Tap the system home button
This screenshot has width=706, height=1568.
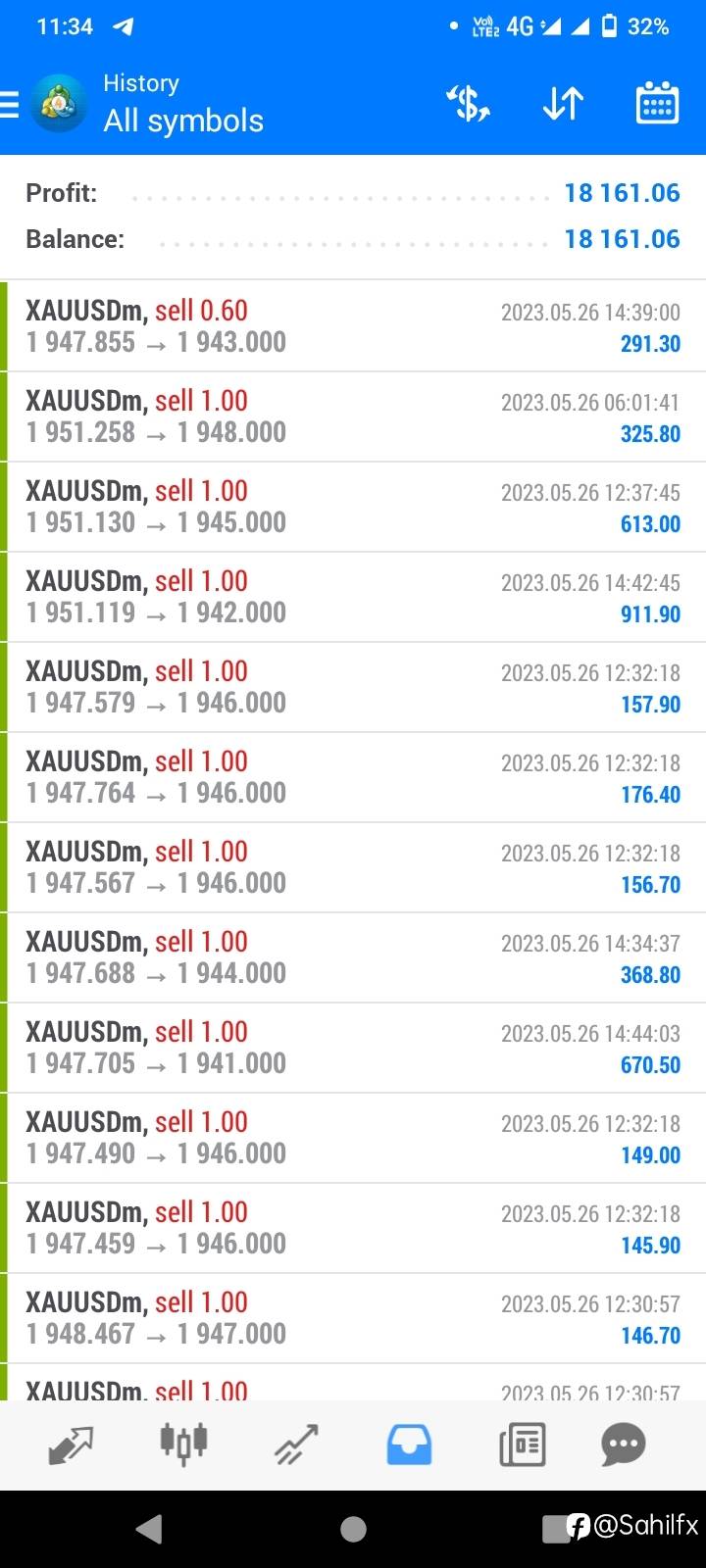point(353,1529)
